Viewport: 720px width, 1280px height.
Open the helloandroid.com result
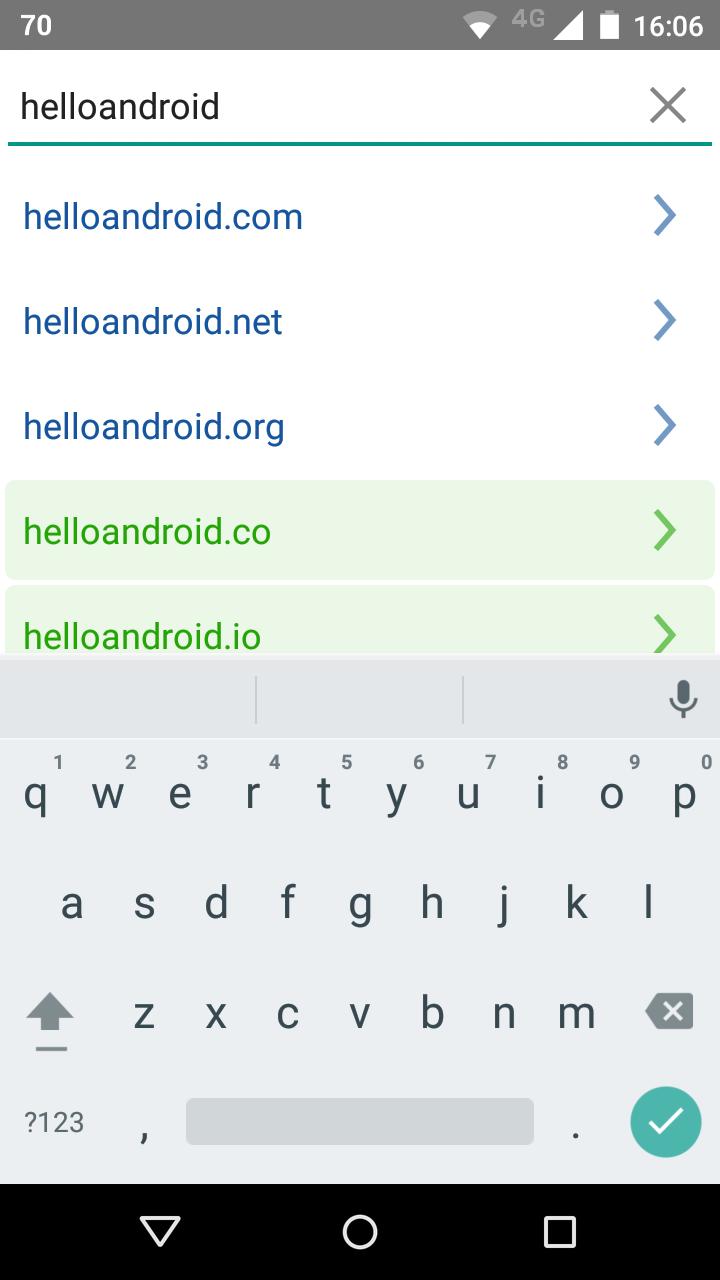pos(350,216)
